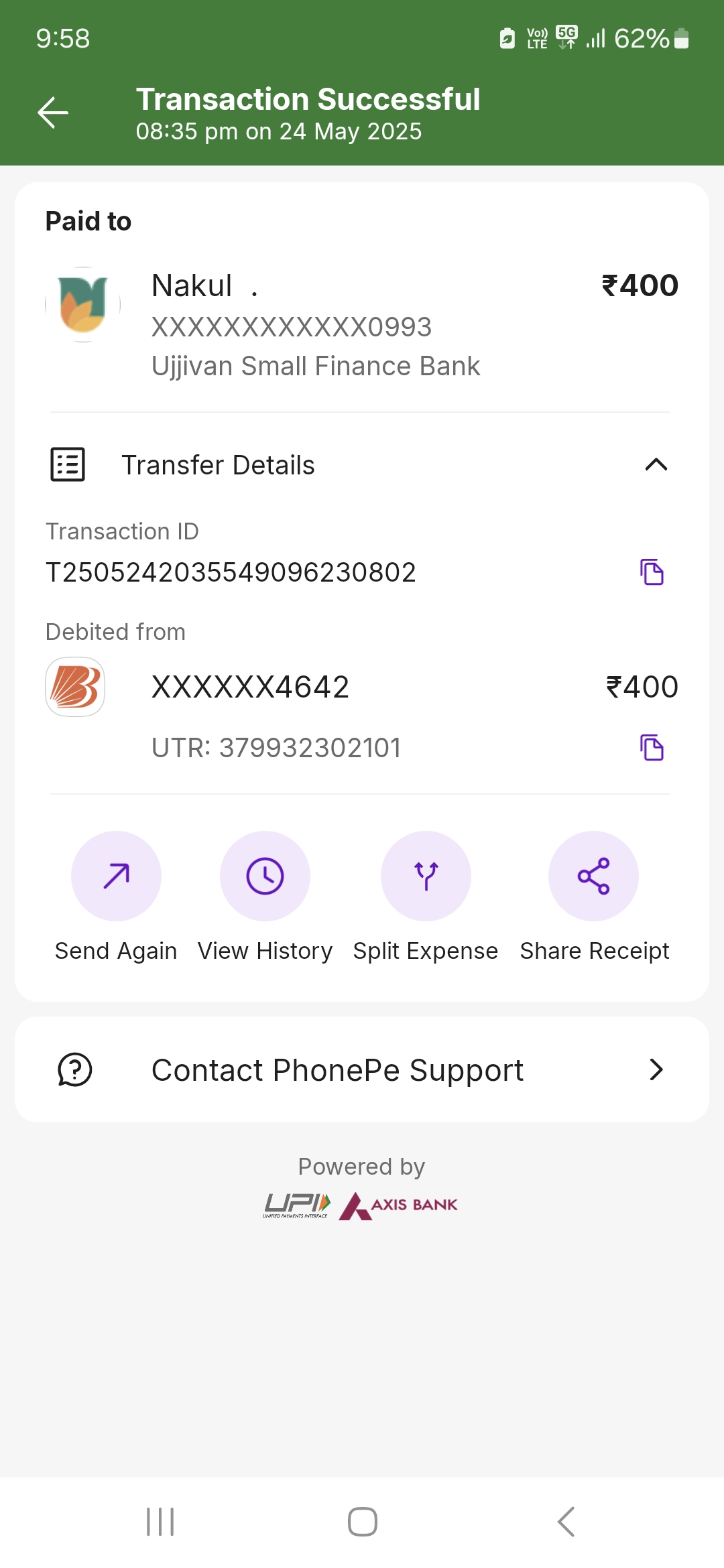Collapse the Transfer Details section
724x1568 pixels.
pos(656,464)
